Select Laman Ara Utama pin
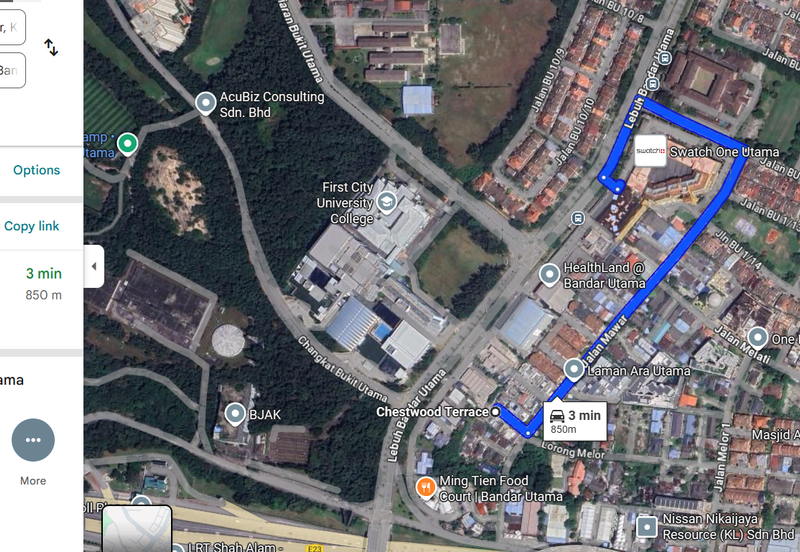This screenshot has width=800, height=552. pos(574,369)
